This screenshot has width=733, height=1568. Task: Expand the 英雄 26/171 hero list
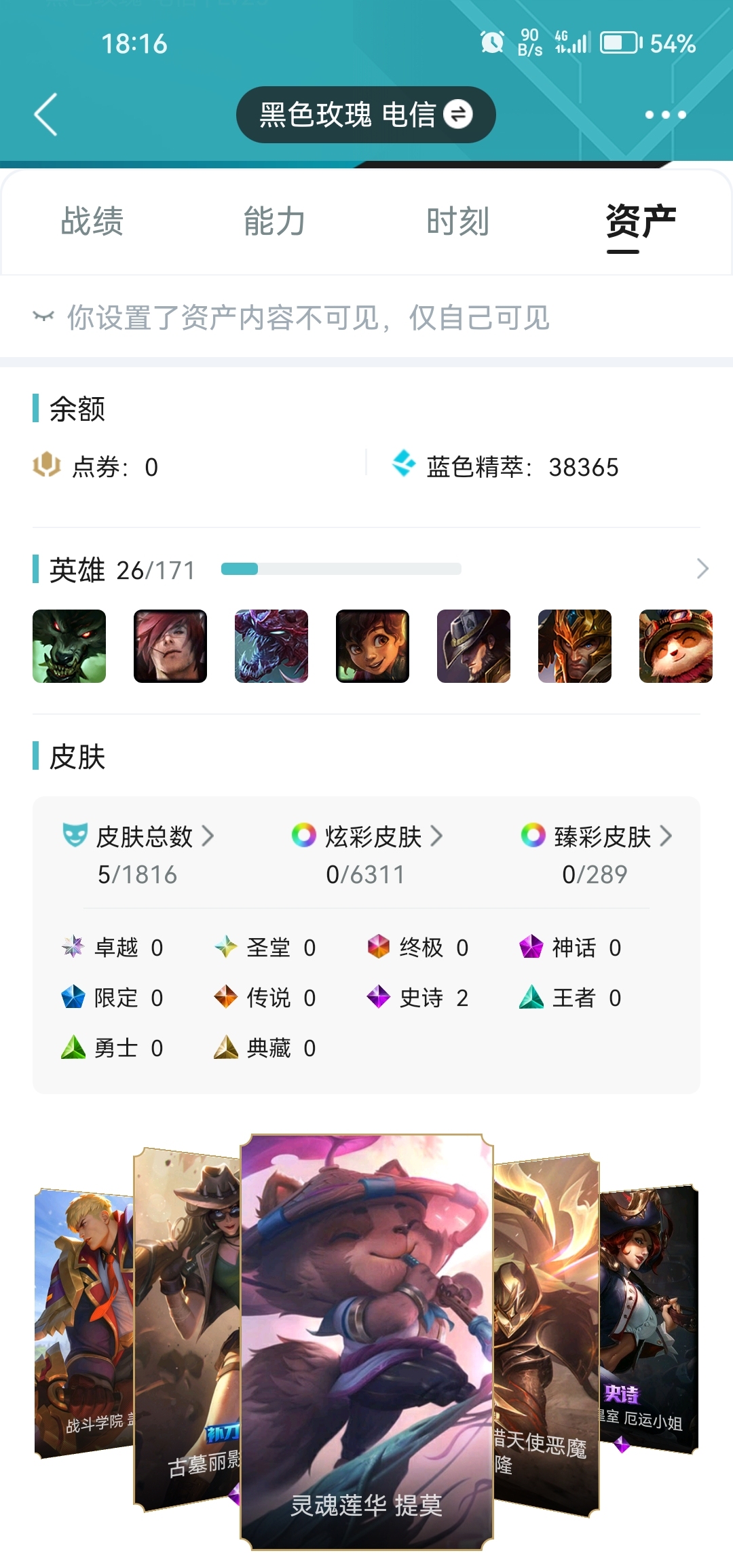(x=702, y=569)
